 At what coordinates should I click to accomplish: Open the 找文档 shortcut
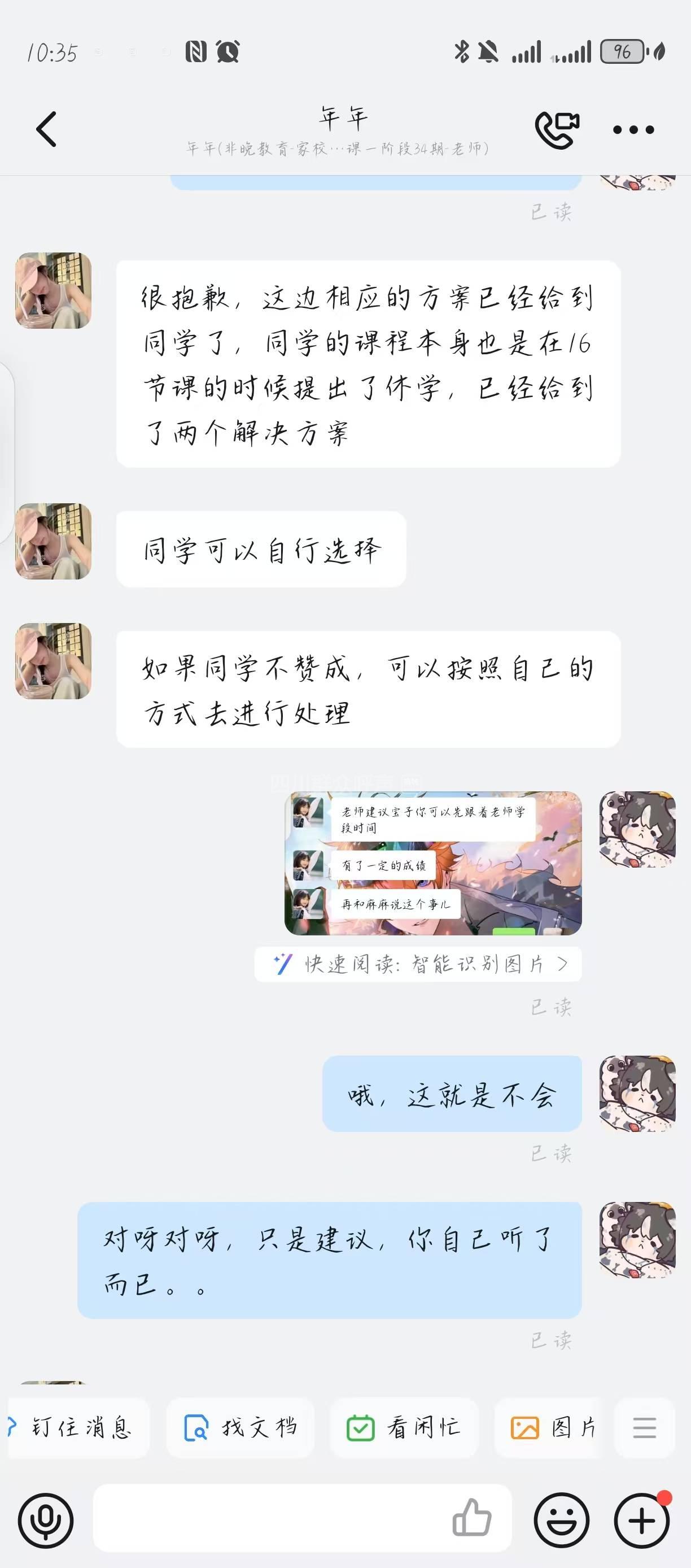[x=240, y=1427]
